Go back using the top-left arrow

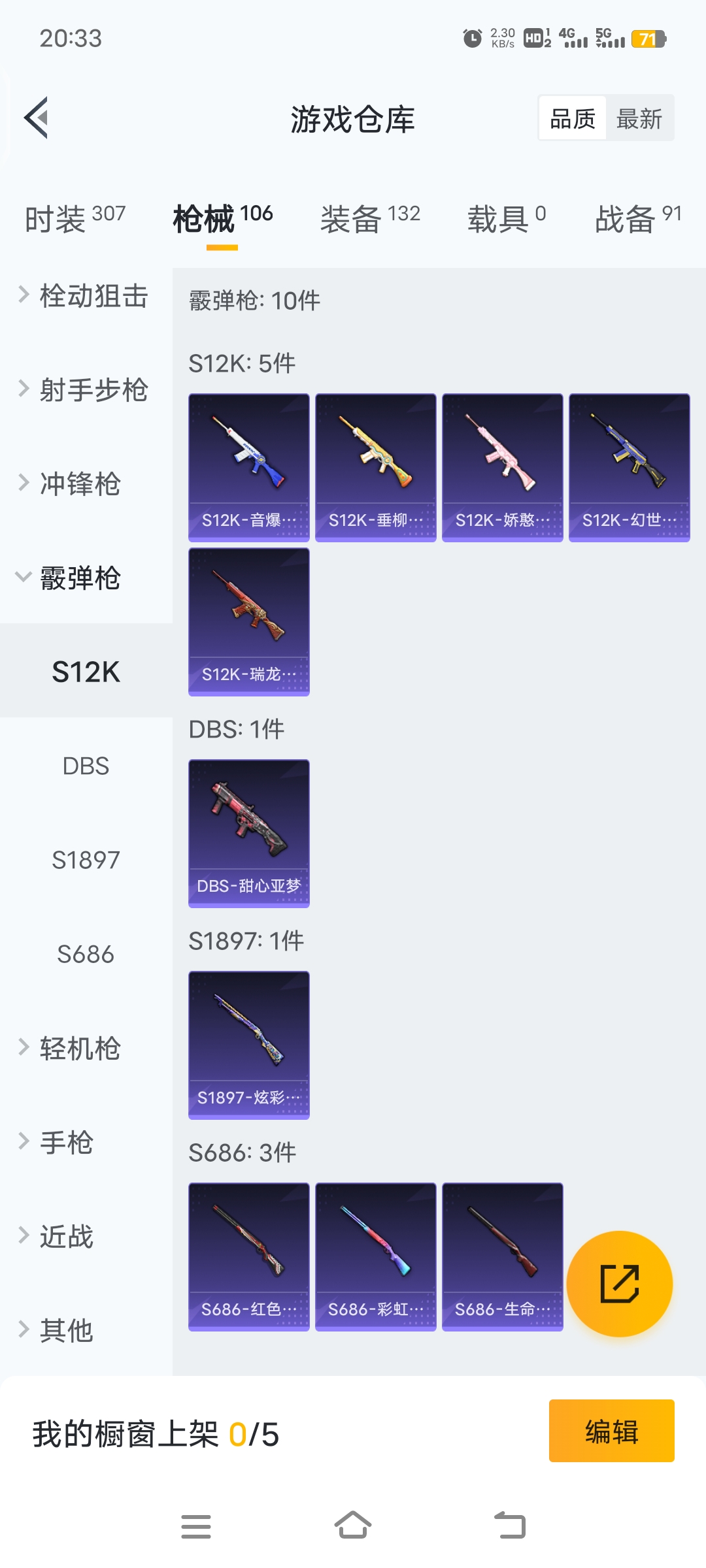pos(37,118)
